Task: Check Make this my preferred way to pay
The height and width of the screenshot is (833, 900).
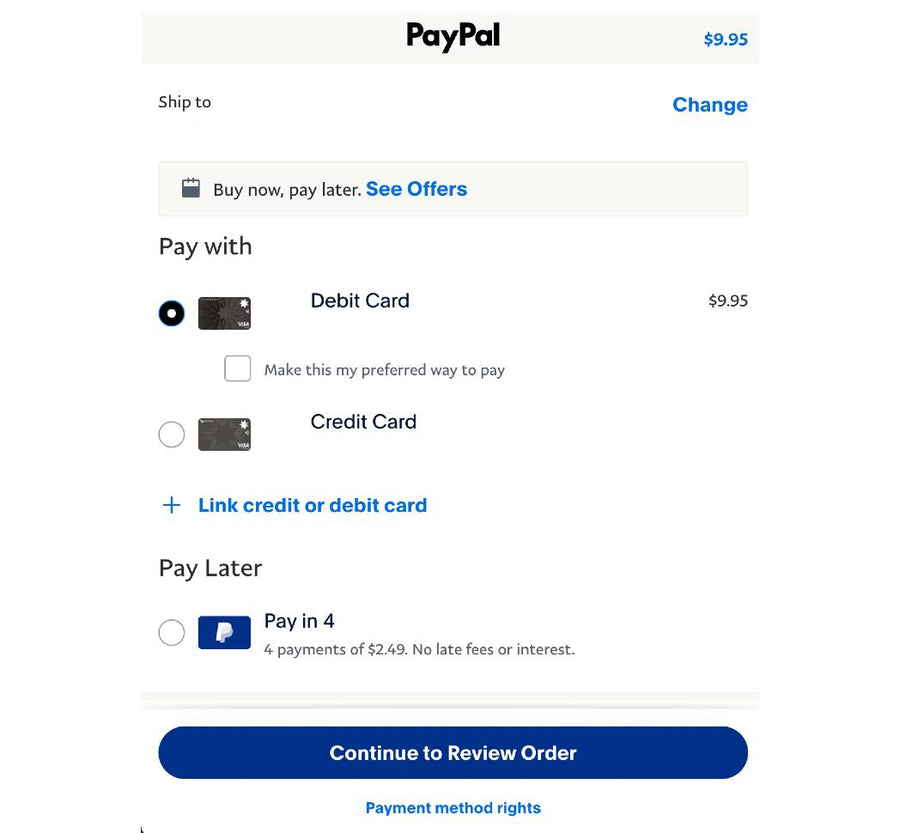Action: 238,369
